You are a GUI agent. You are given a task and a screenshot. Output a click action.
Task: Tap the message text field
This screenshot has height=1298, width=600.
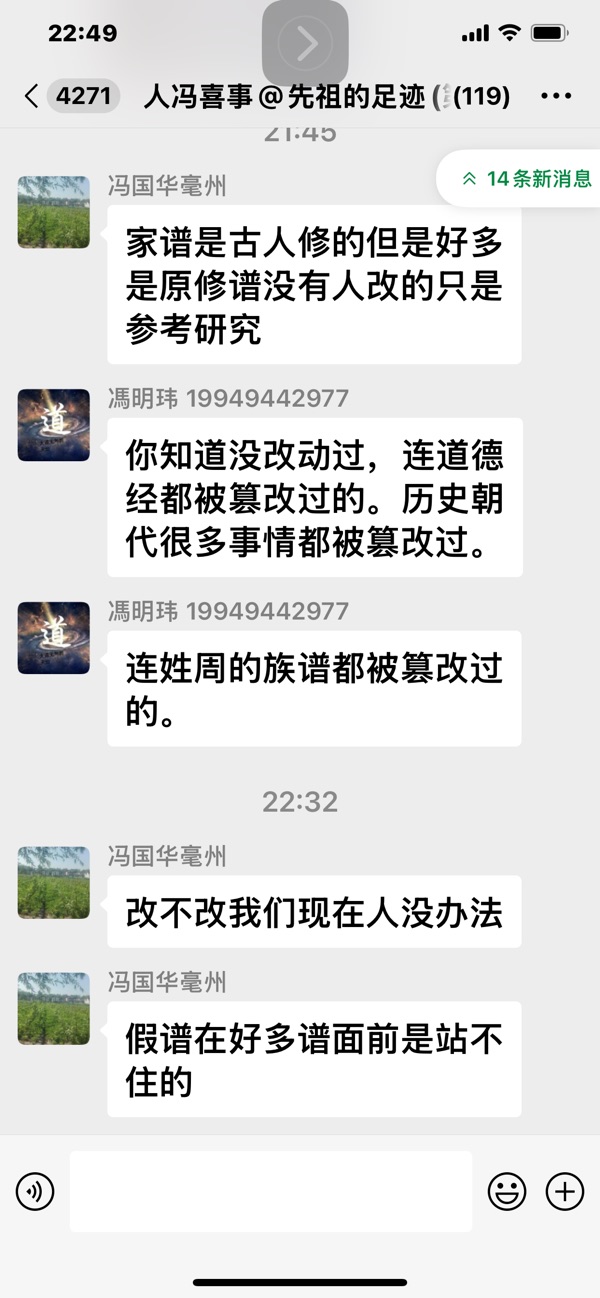coord(271,1191)
